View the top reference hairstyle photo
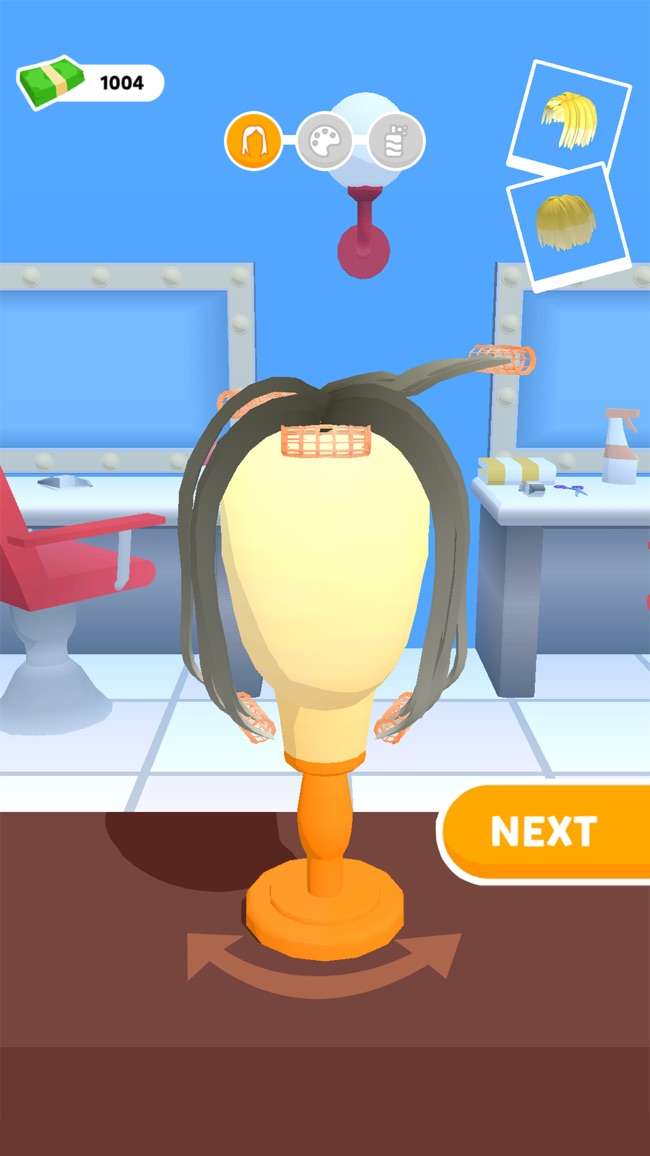Screen dimensions: 650x1156 click(x=569, y=116)
